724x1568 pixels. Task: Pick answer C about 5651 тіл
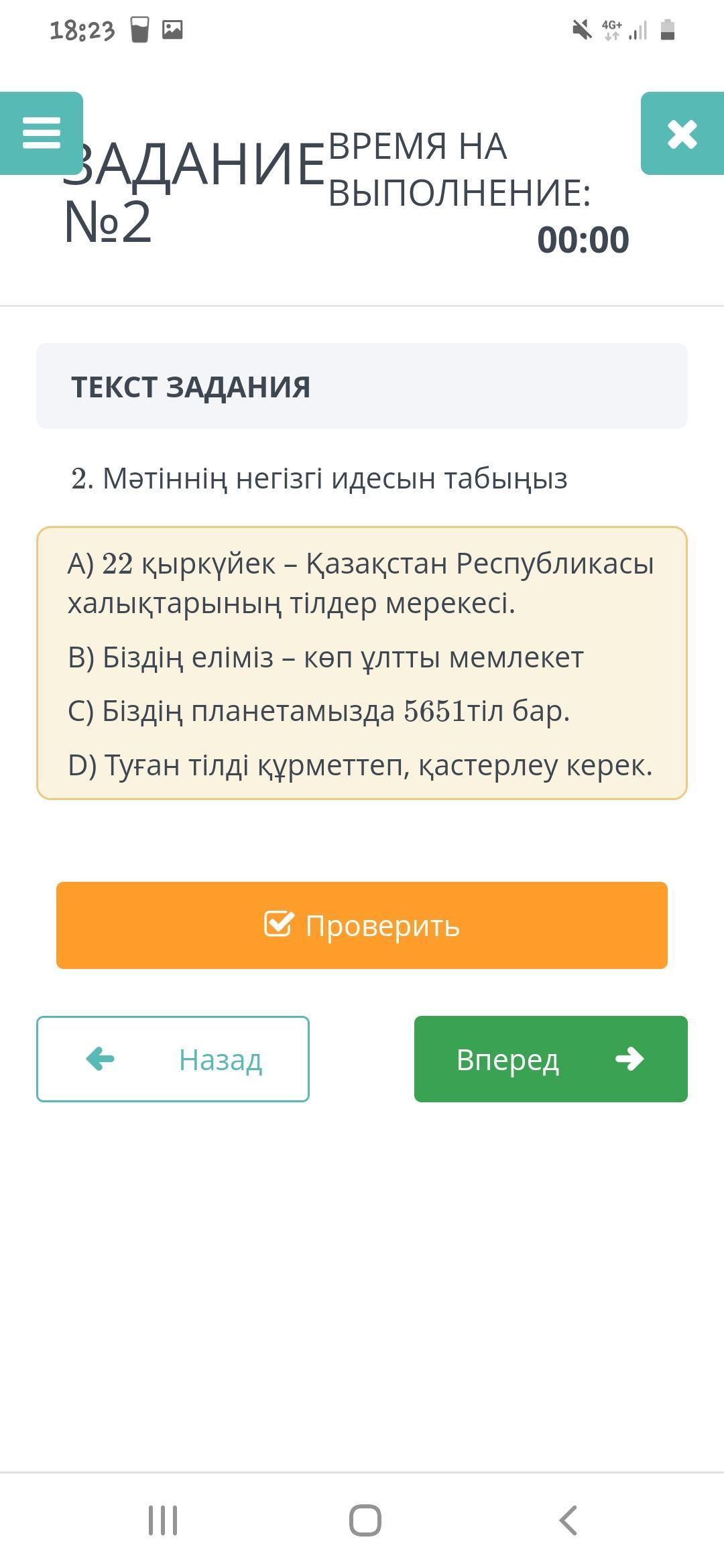click(x=318, y=711)
